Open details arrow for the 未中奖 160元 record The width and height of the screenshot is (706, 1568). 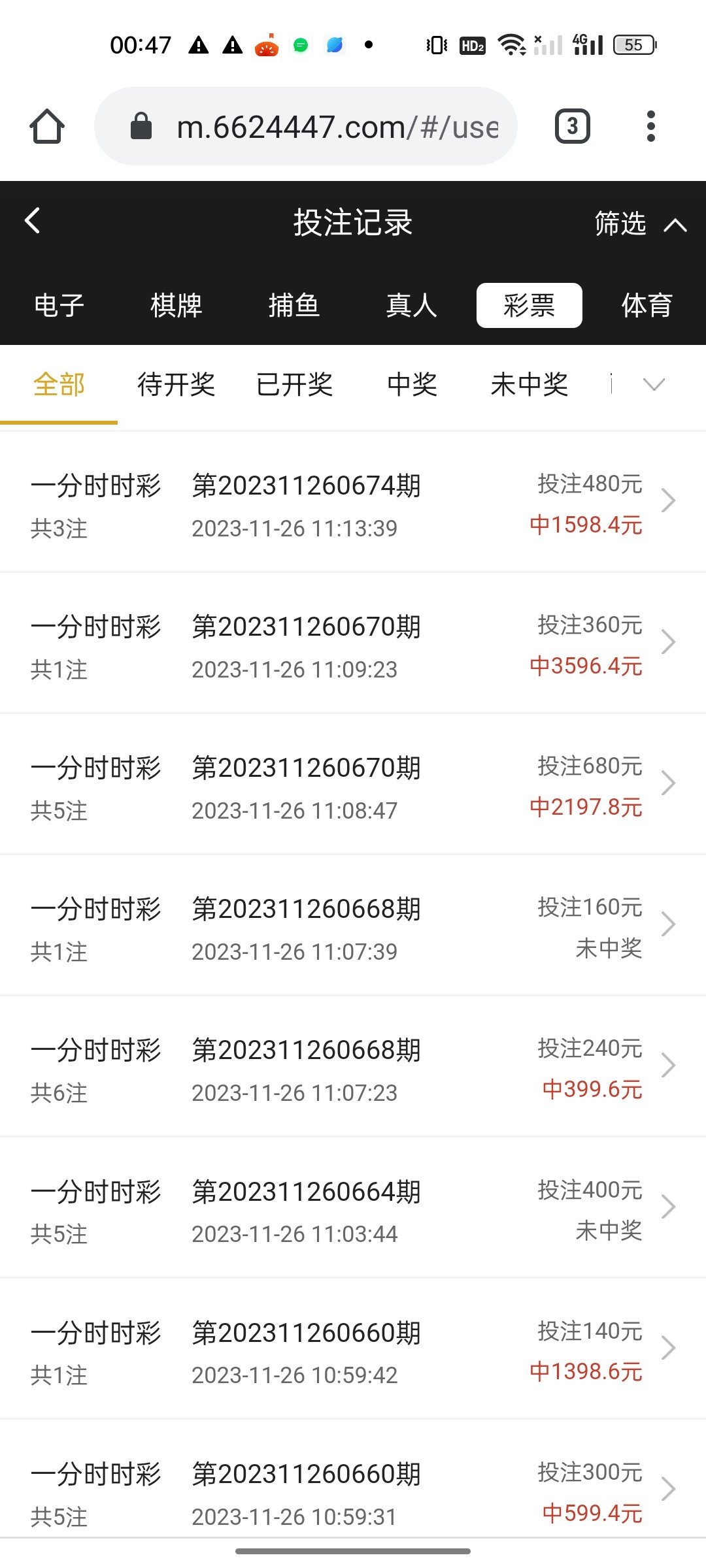coord(668,923)
